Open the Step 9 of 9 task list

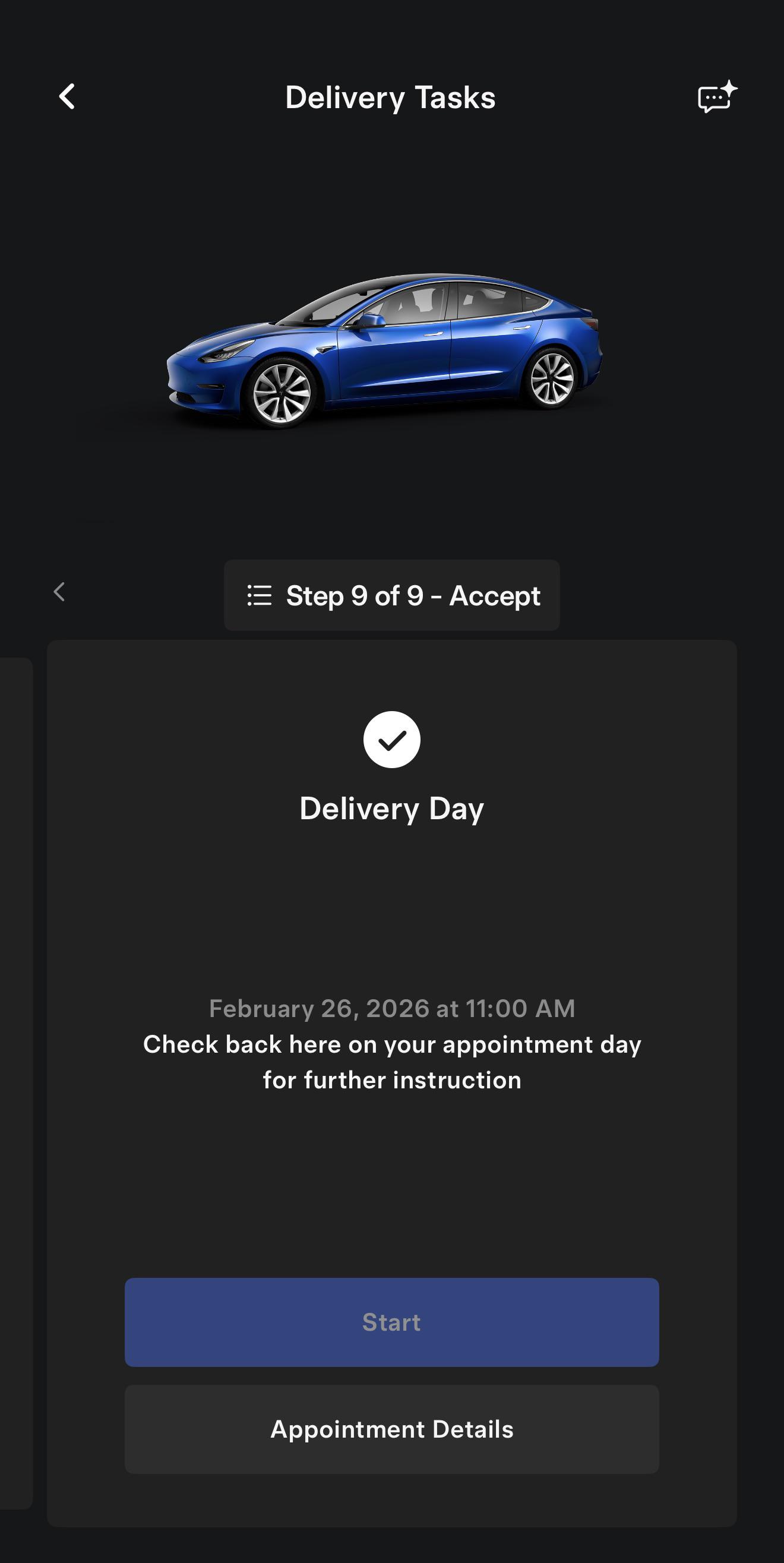(392, 595)
